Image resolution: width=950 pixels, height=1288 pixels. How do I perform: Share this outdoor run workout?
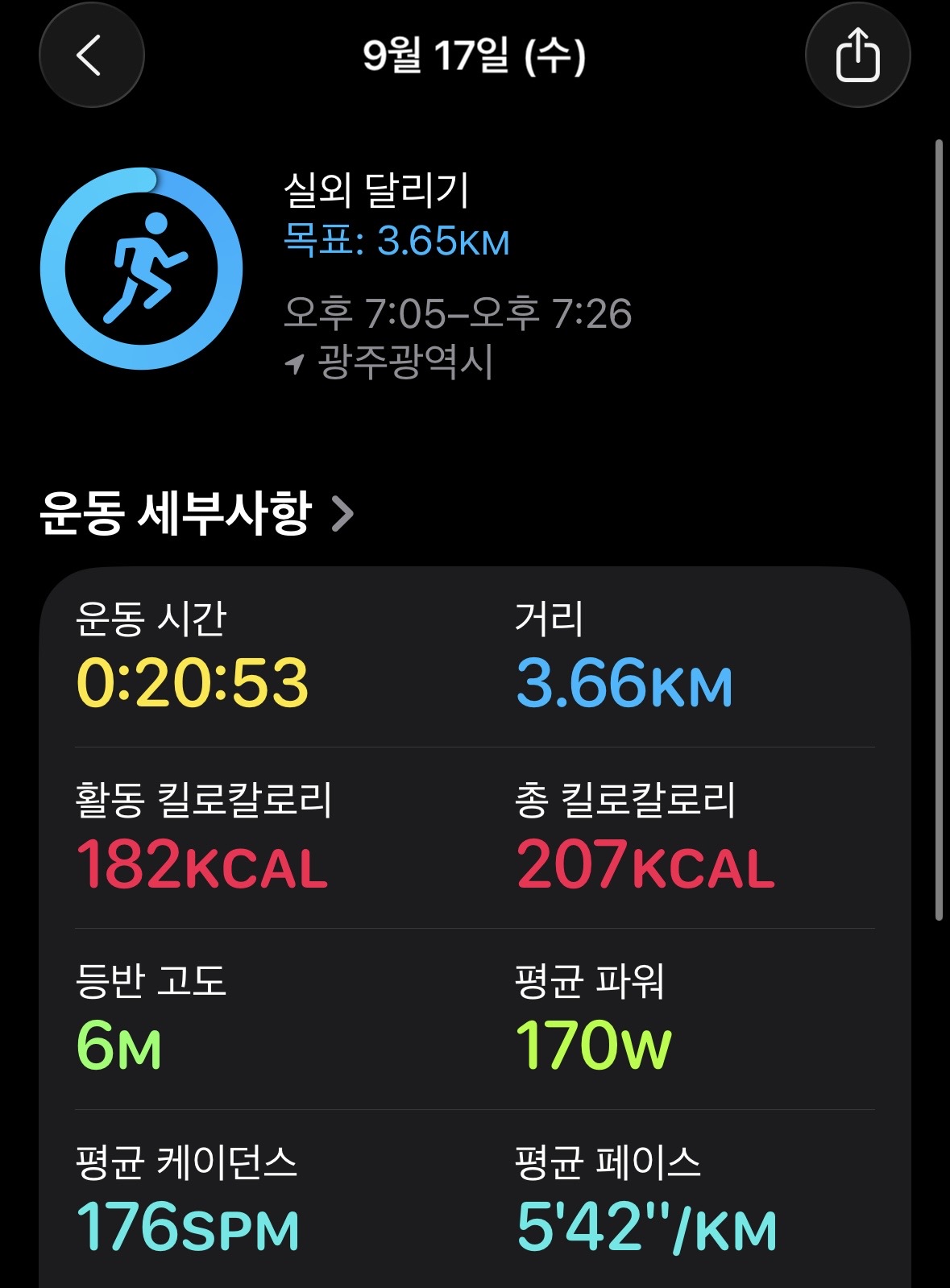(857, 56)
